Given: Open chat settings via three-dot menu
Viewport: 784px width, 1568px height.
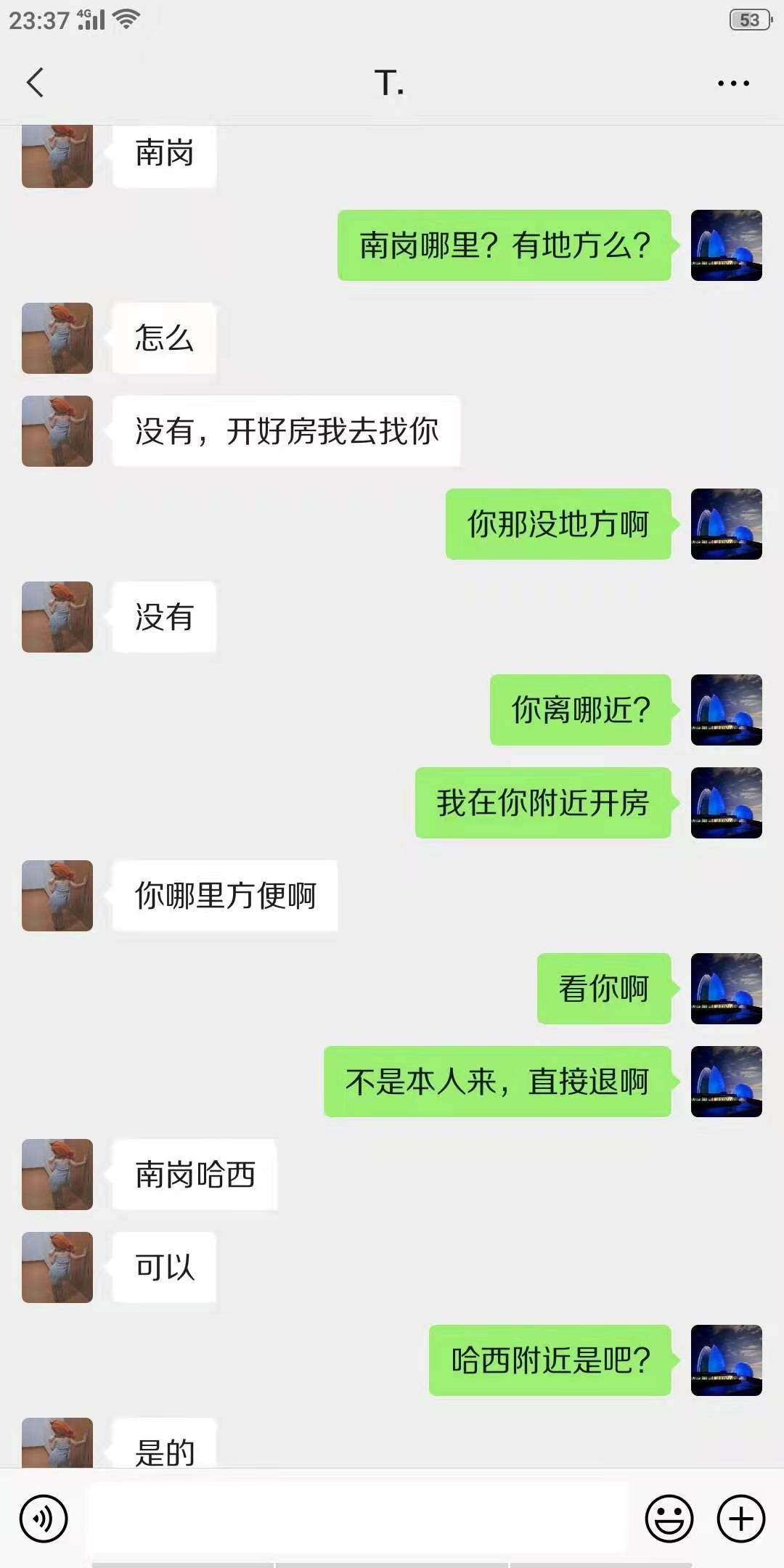Looking at the screenshot, I should (x=731, y=82).
